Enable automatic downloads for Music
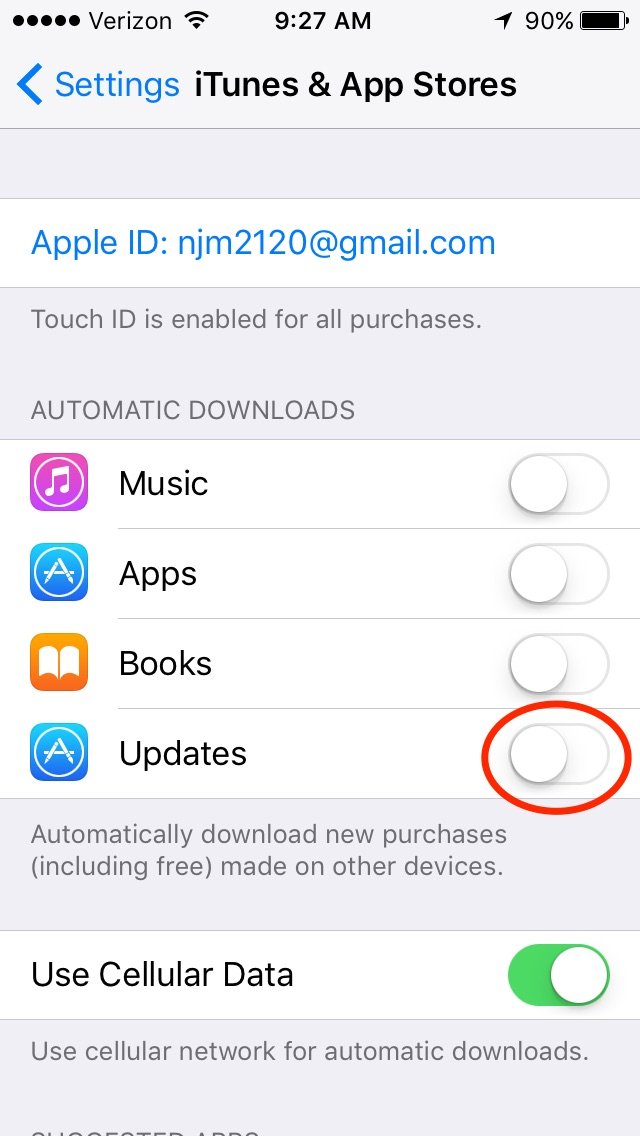The image size is (640, 1136). (x=558, y=484)
